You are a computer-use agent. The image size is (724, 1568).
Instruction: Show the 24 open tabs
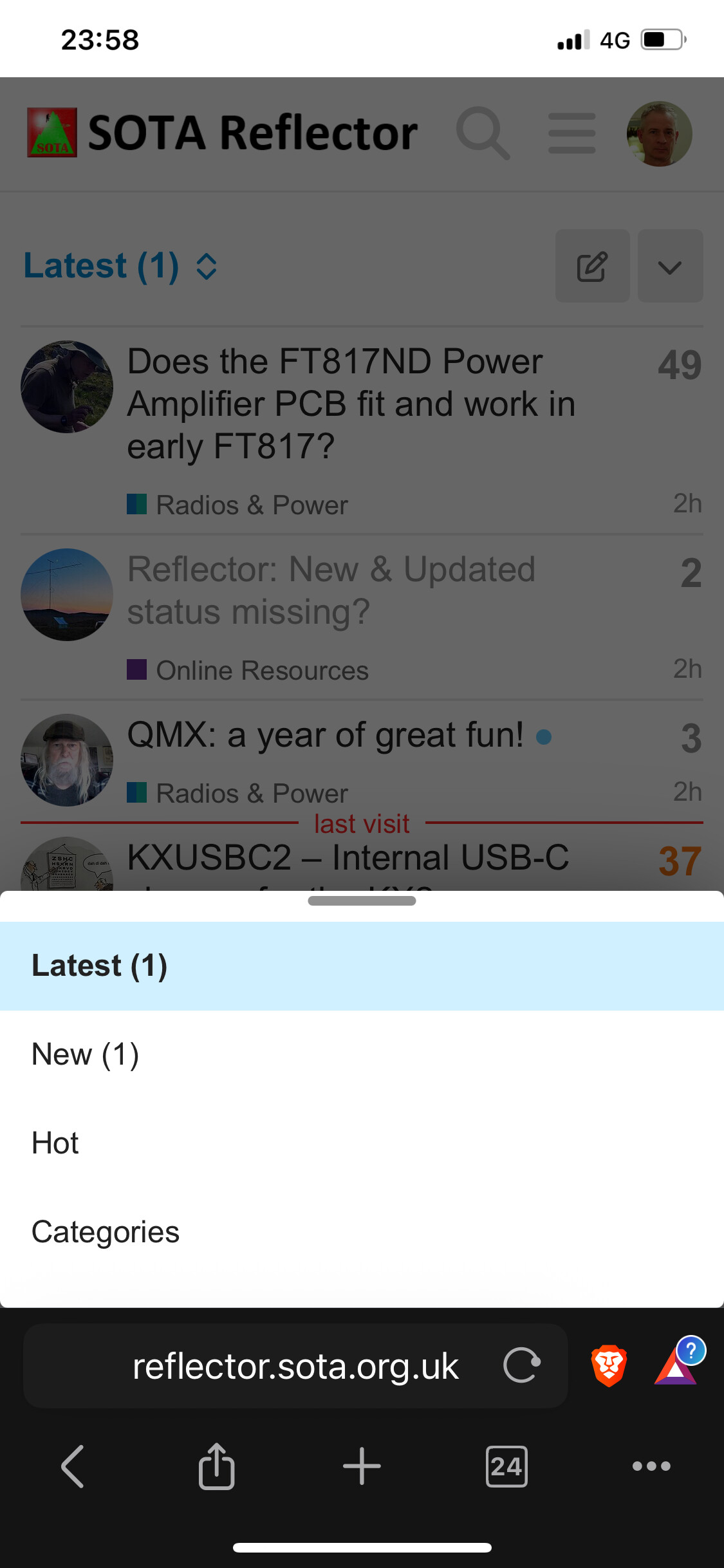coord(506,1466)
